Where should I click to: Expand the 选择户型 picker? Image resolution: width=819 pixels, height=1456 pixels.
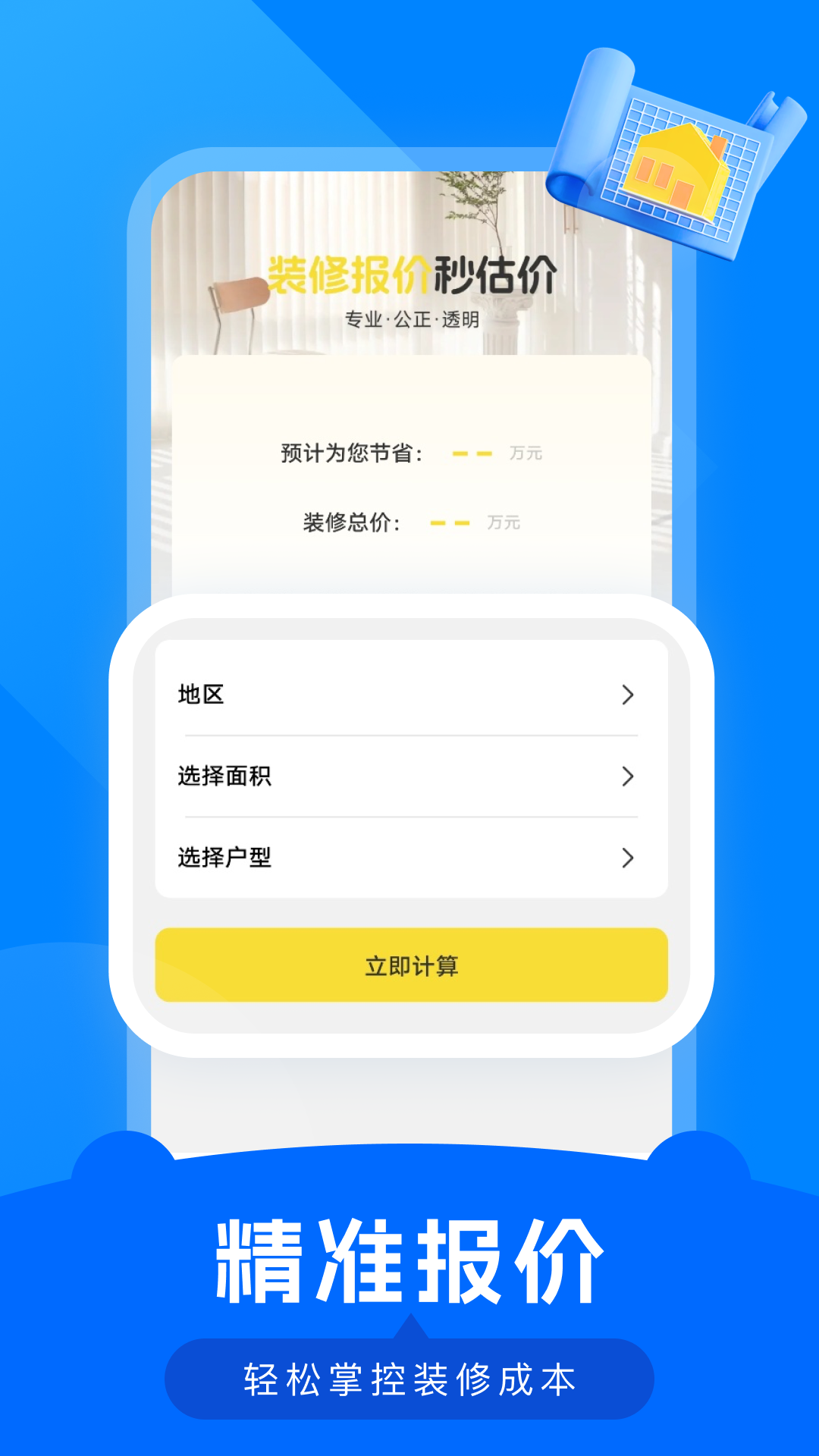(409, 858)
